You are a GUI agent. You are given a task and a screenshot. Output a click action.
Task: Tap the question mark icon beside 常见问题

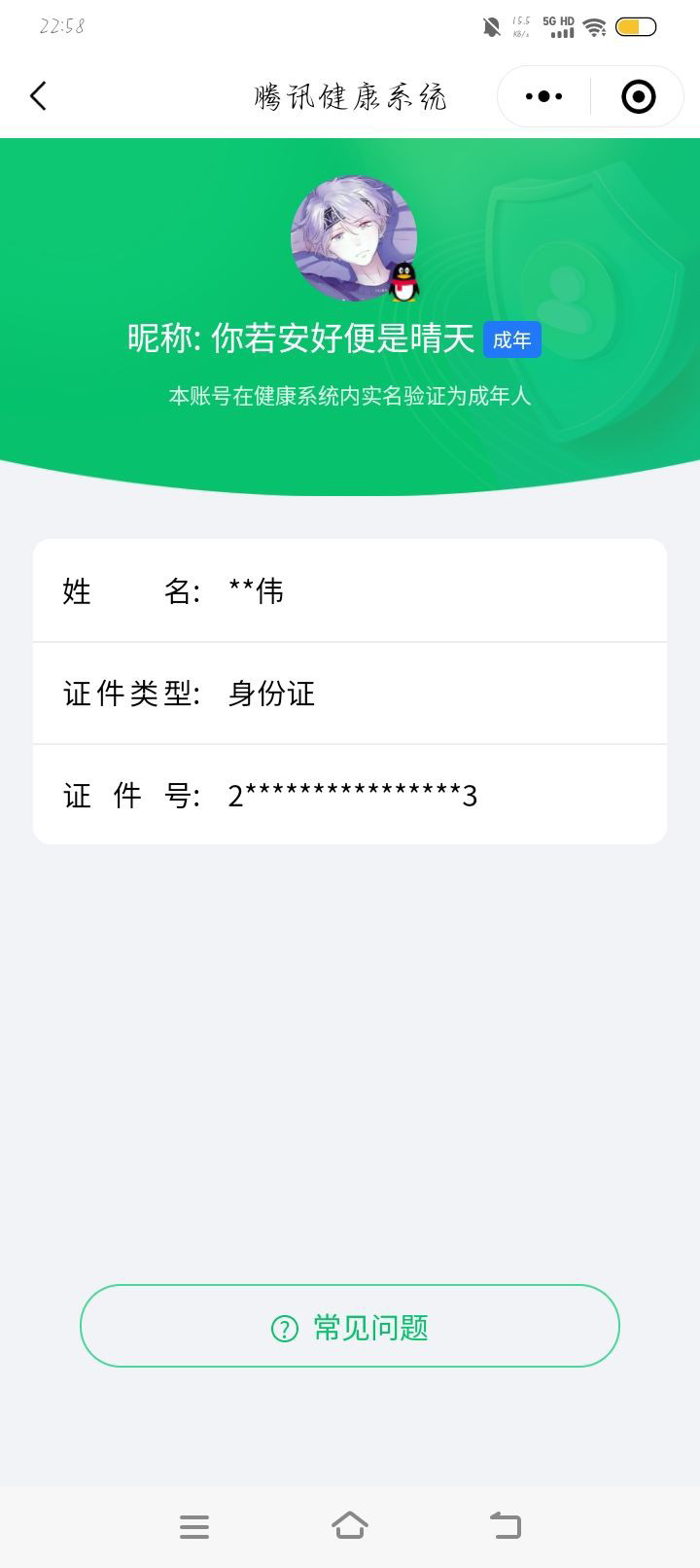point(282,1326)
